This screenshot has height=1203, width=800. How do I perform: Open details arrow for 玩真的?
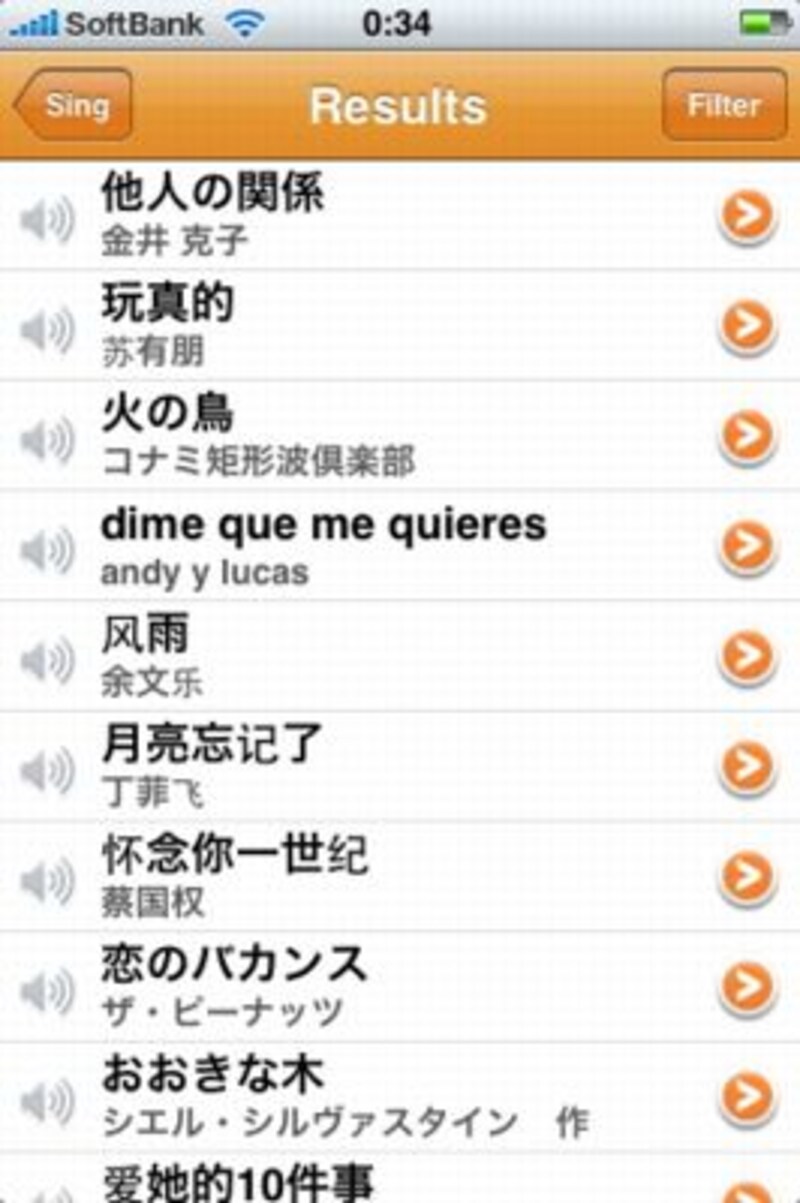[747, 326]
